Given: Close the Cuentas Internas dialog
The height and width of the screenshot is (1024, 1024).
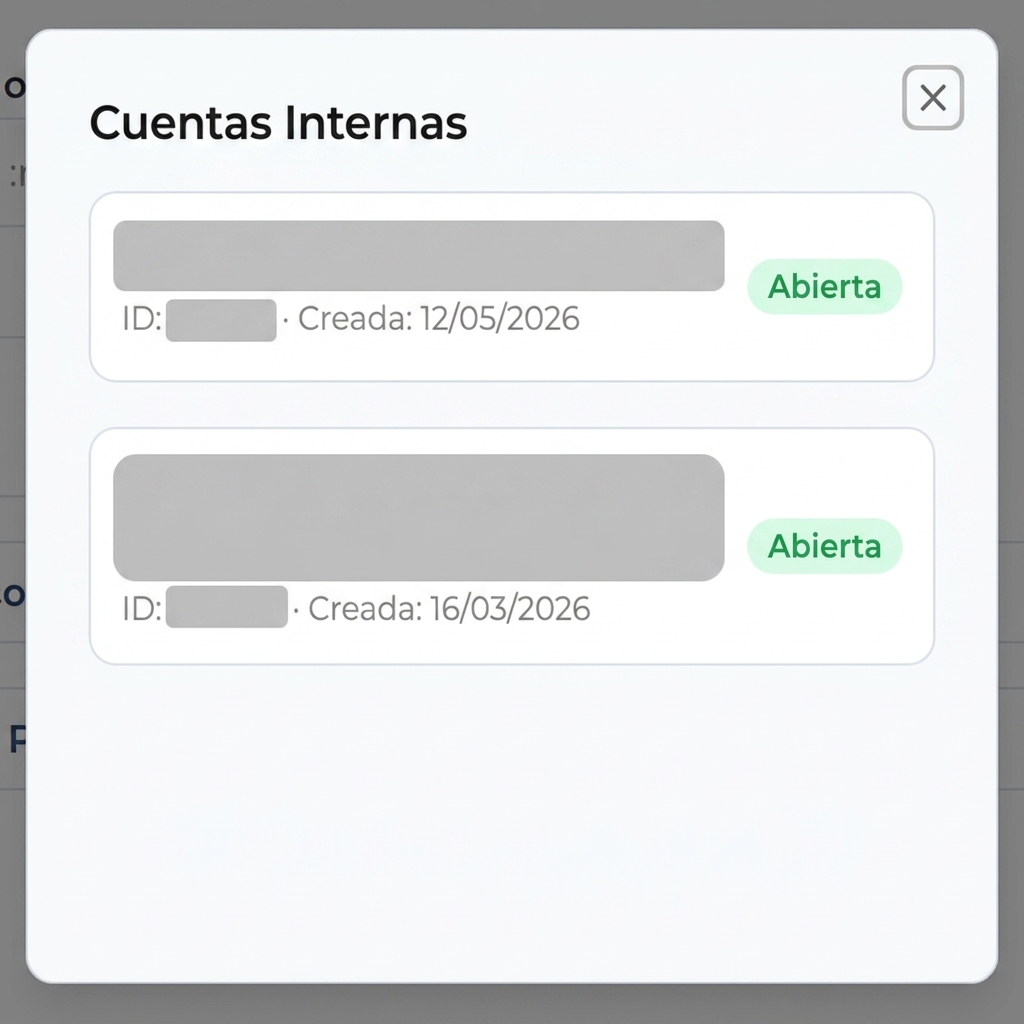Looking at the screenshot, I should point(933,98).
